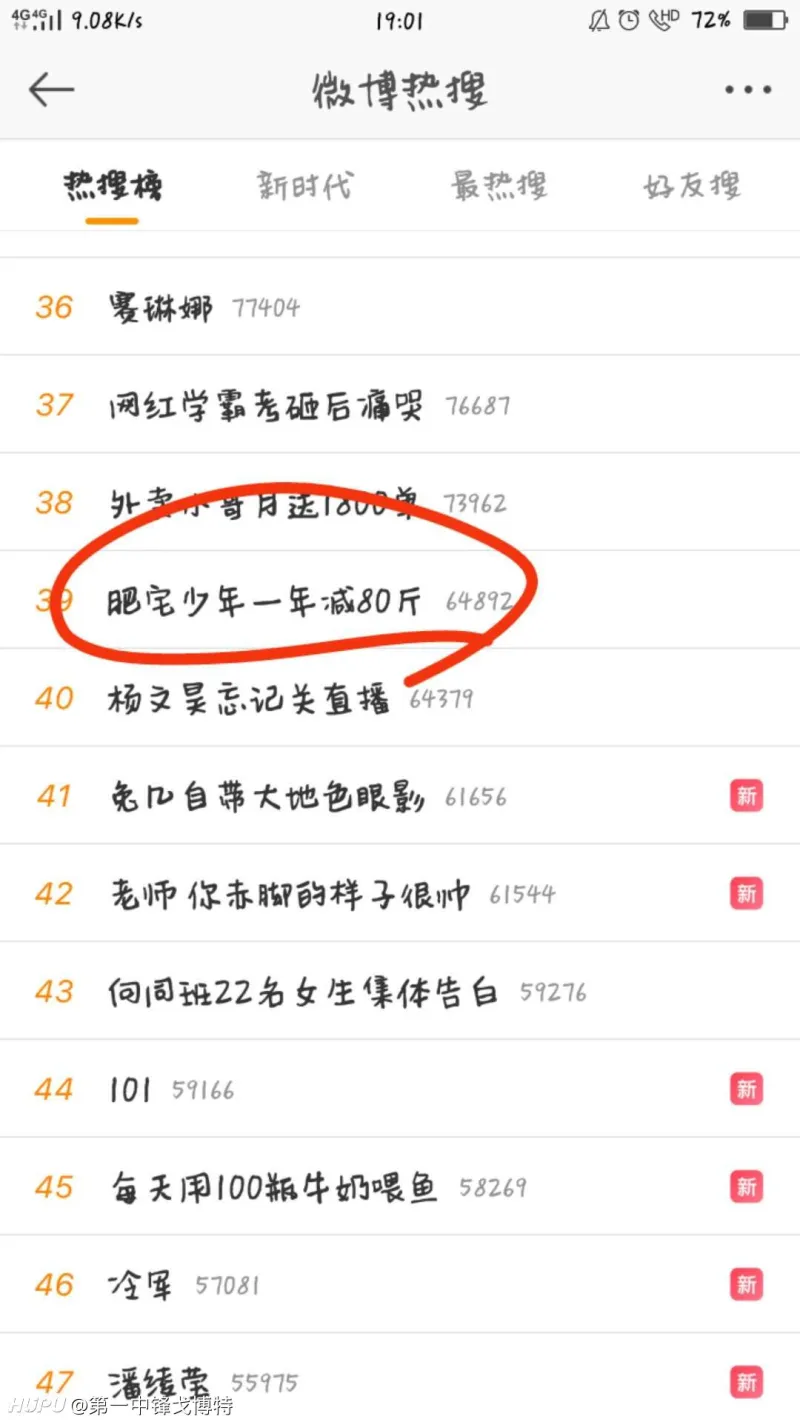Select the 热搜榜 tab

pyautogui.click(x=112, y=186)
